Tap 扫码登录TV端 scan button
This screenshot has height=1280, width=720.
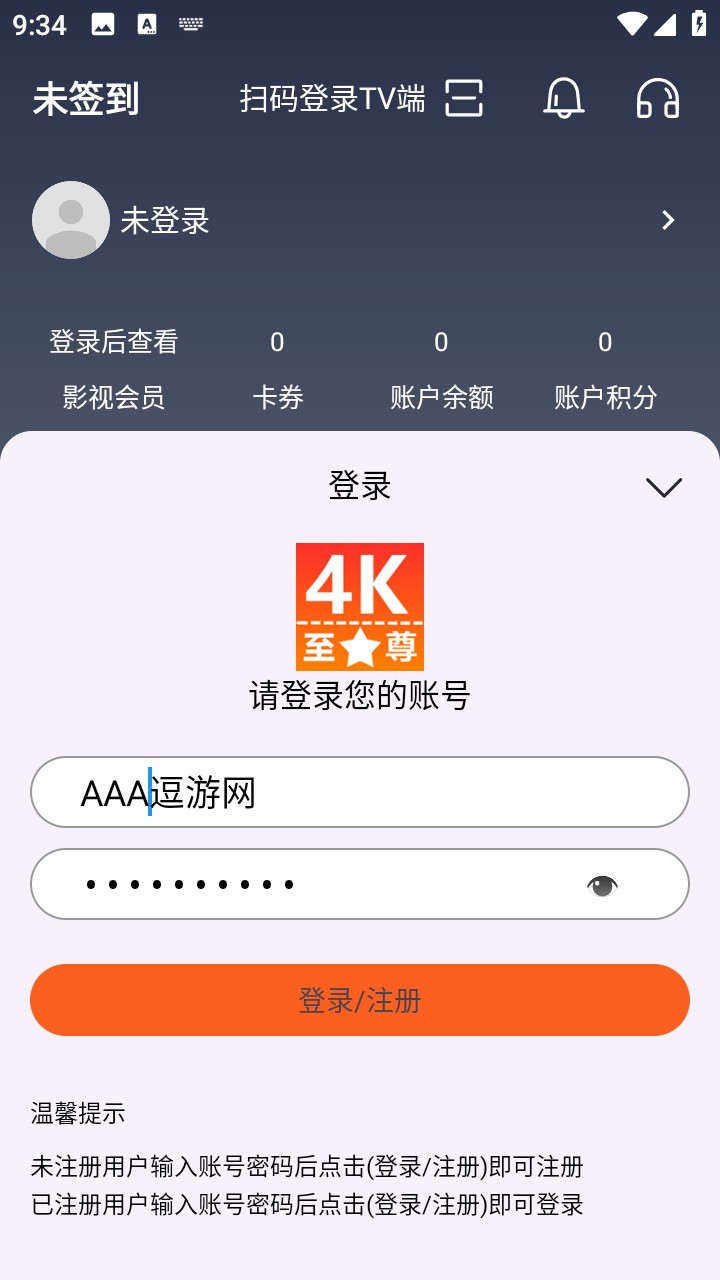click(362, 98)
